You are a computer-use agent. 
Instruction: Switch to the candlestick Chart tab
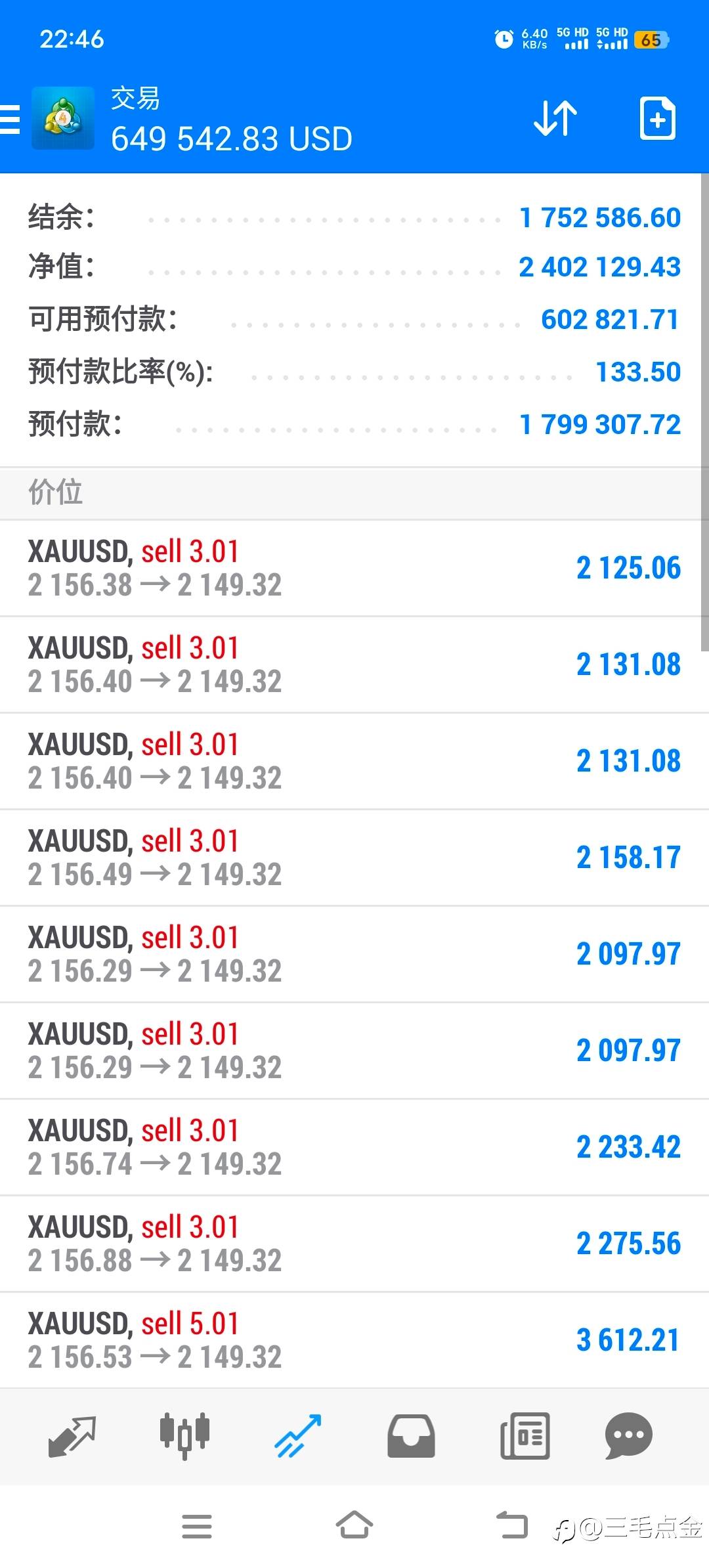[184, 1436]
